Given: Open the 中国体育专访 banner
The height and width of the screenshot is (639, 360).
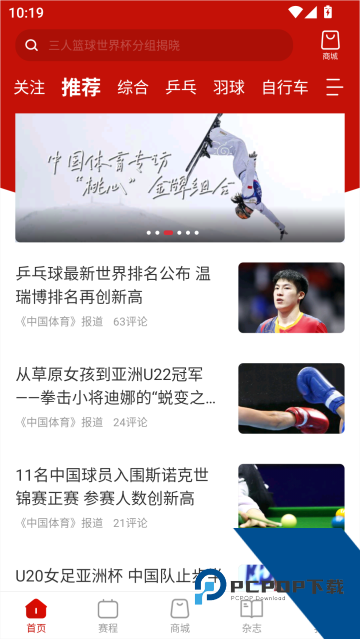Looking at the screenshot, I should pyautogui.click(x=180, y=178).
